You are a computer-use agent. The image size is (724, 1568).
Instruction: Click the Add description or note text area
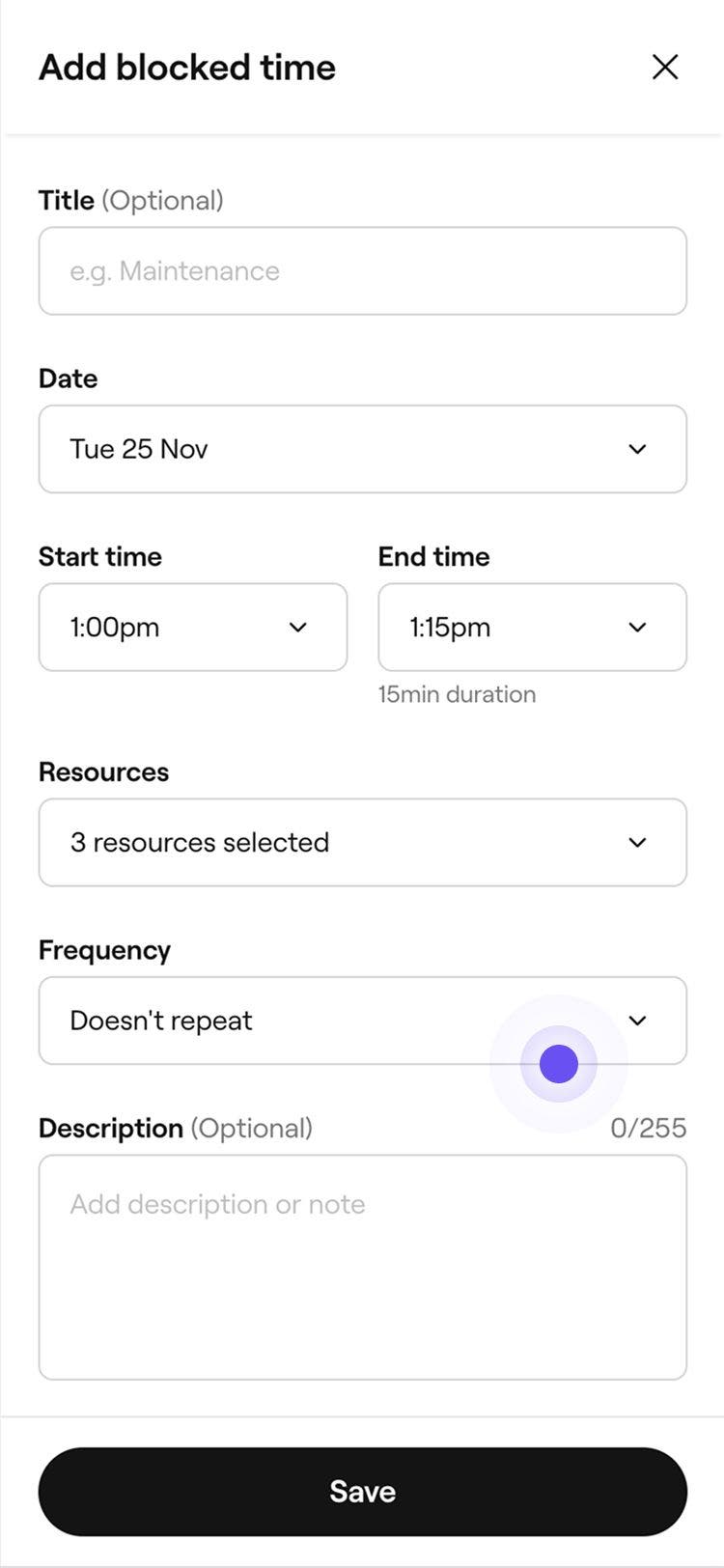point(362,1267)
